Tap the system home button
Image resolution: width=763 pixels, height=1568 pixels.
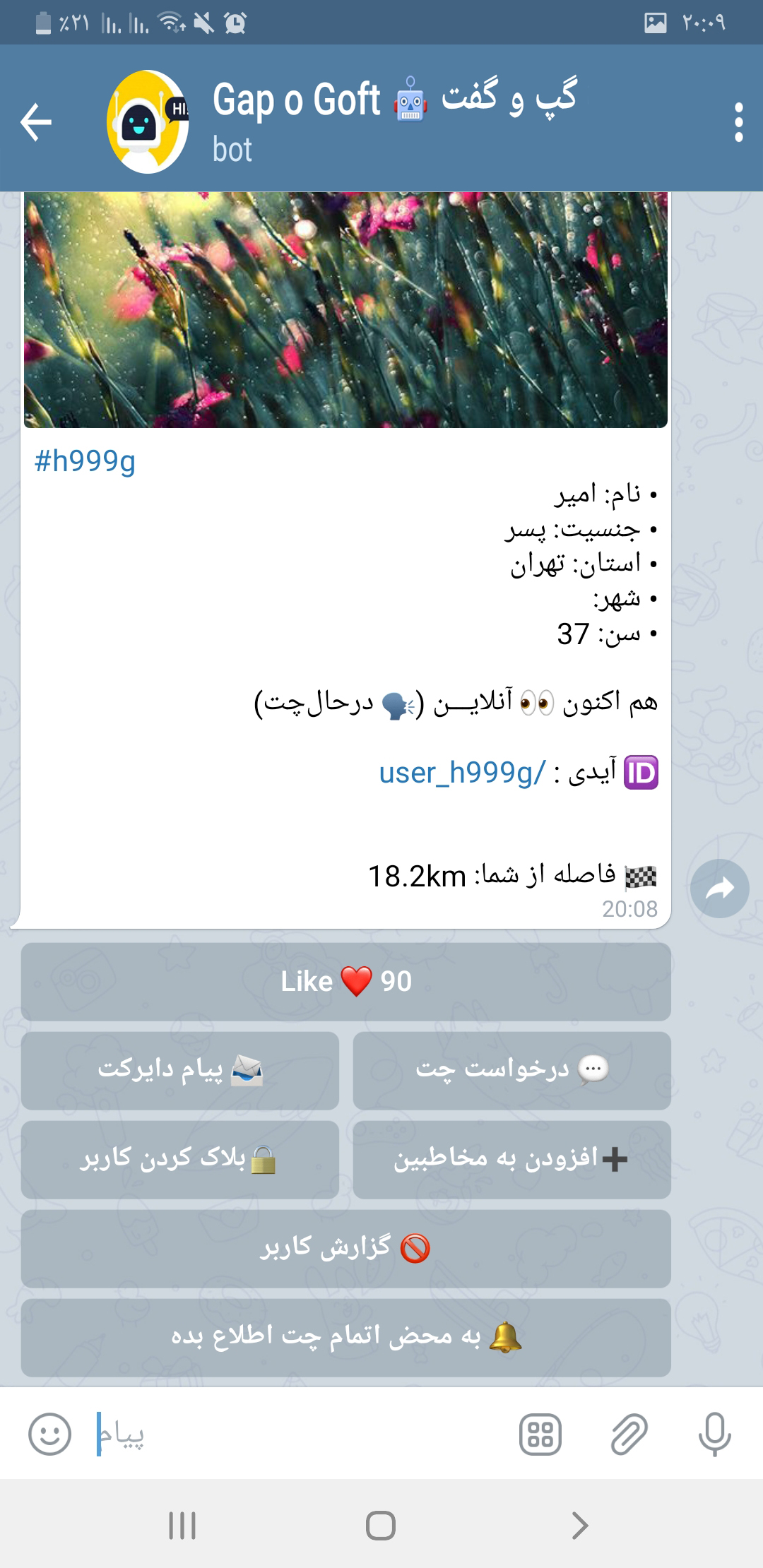381,1526
